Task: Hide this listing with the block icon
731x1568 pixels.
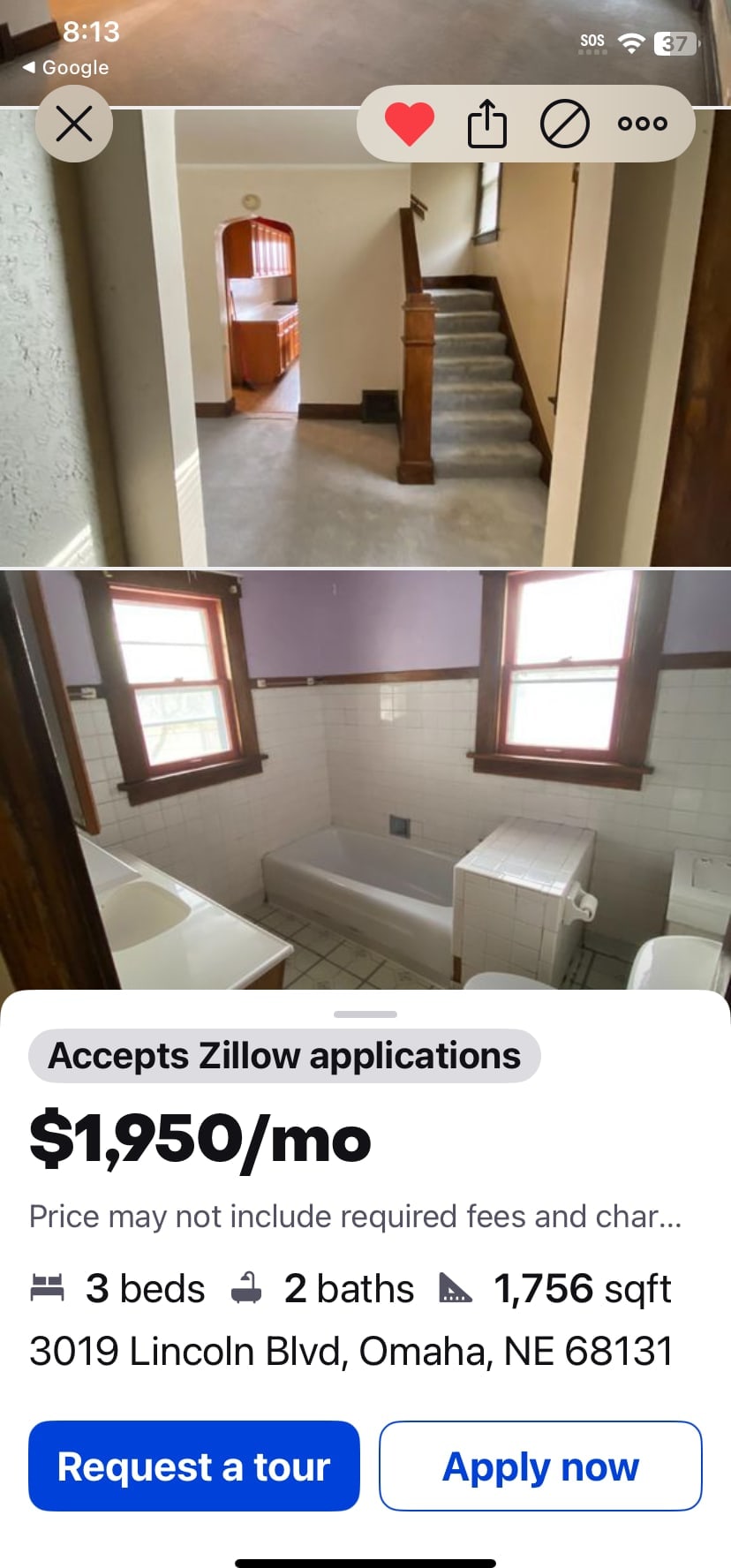Action: tap(564, 124)
